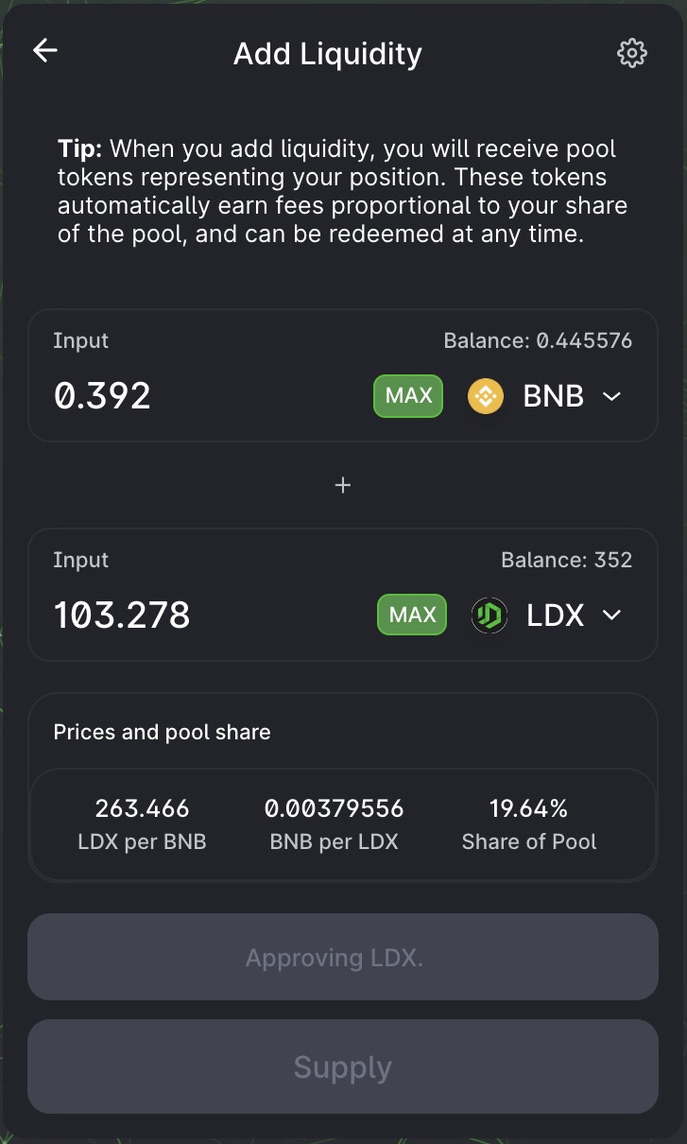Open the BNB token selector dropdown

click(545, 396)
